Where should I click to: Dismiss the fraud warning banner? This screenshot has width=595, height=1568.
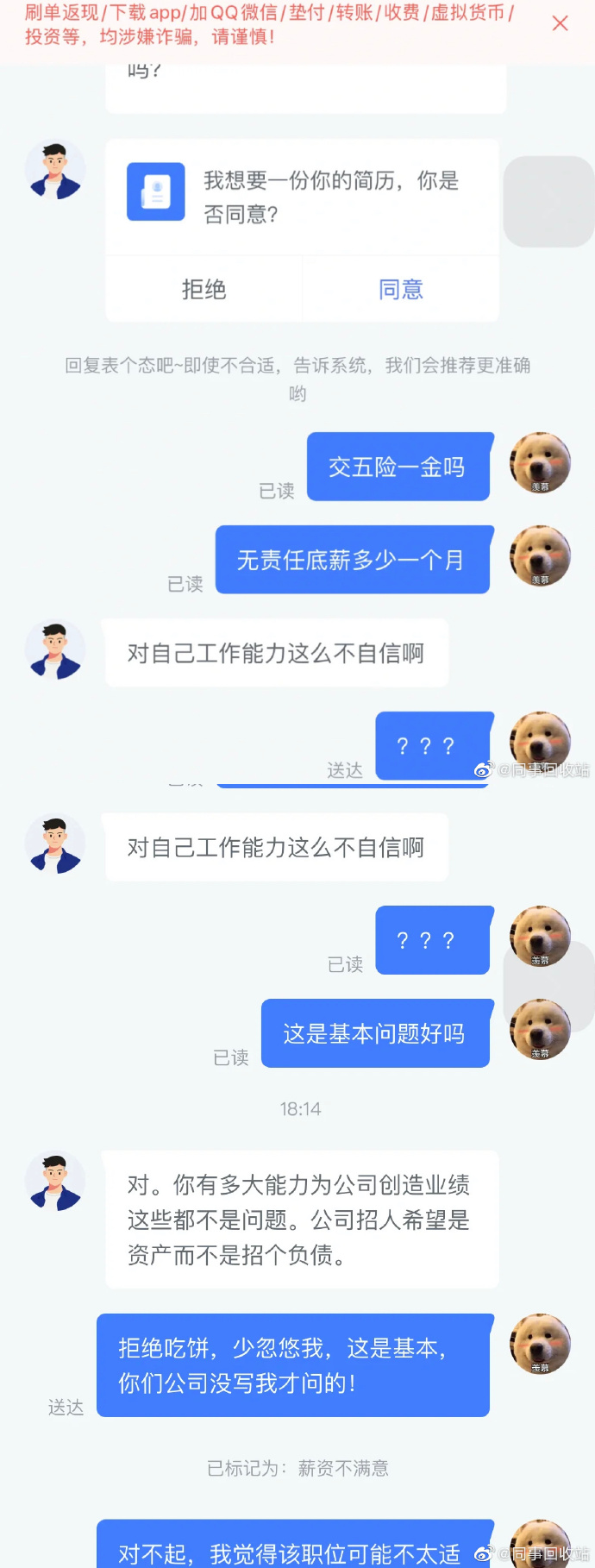(x=560, y=23)
